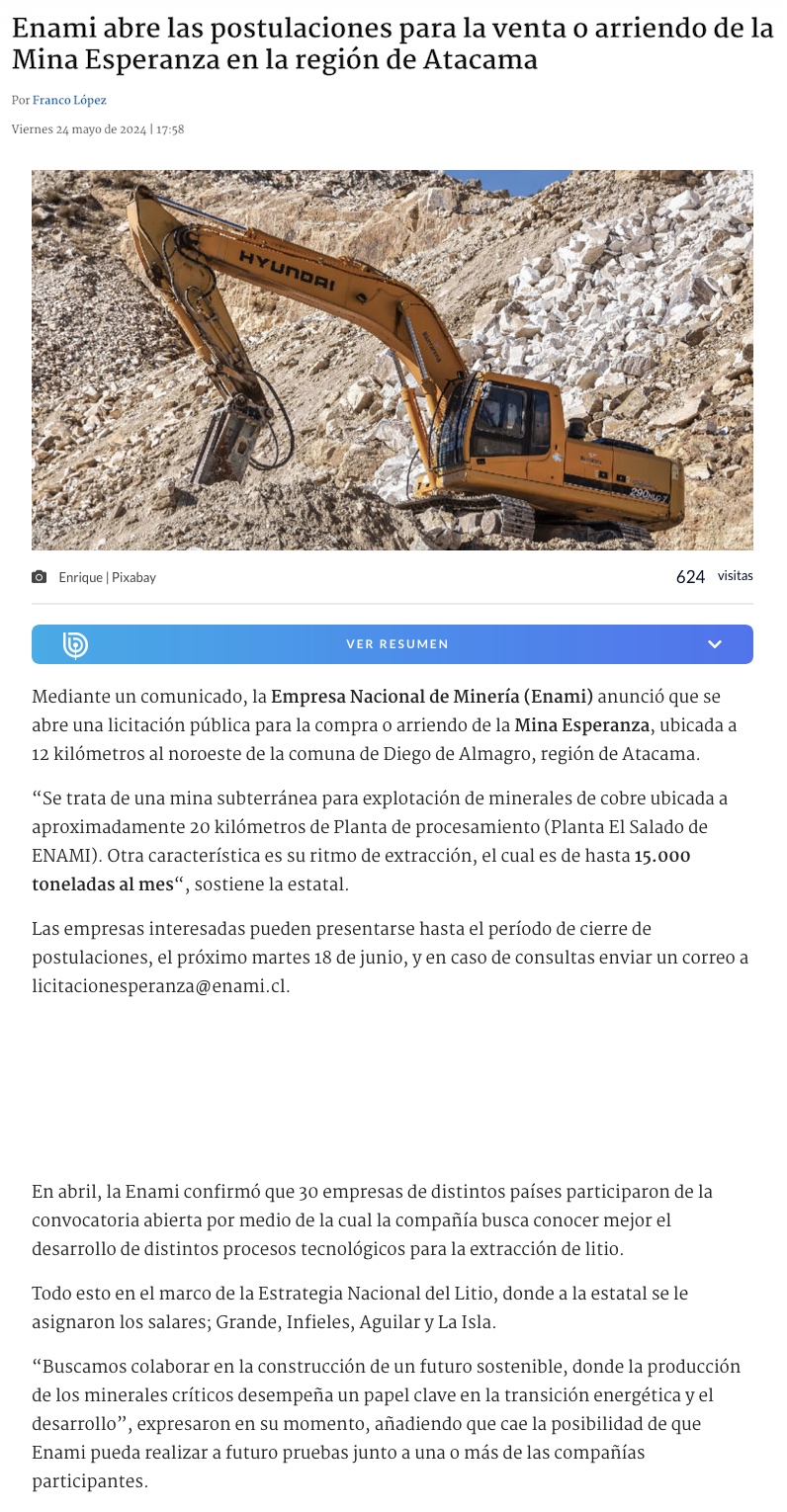The width and height of the screenshot is (787, 1512).
Task: Open author Franco López's profile link
Action: pyautogui.click(x=69, y=101)
